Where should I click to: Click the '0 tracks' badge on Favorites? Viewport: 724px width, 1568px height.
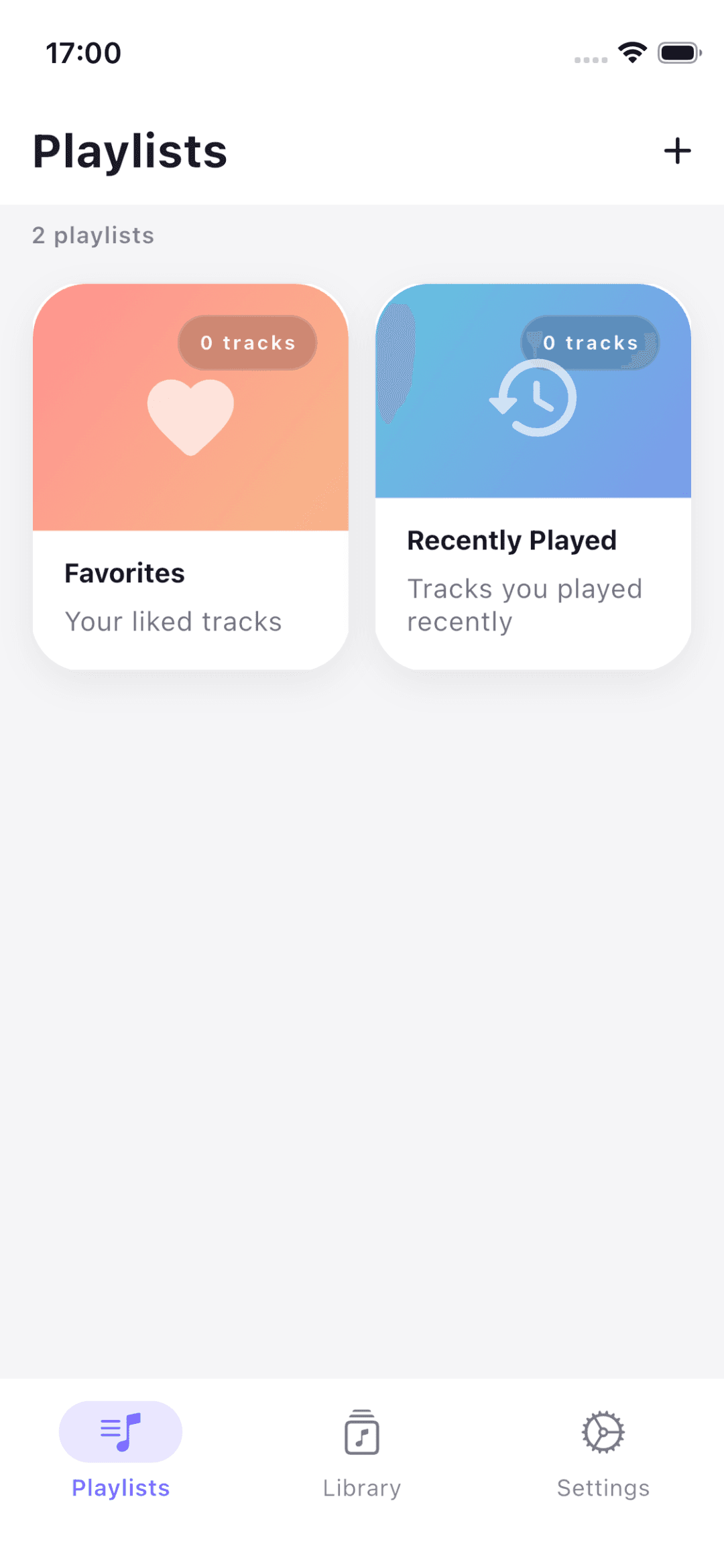point(247,342)
